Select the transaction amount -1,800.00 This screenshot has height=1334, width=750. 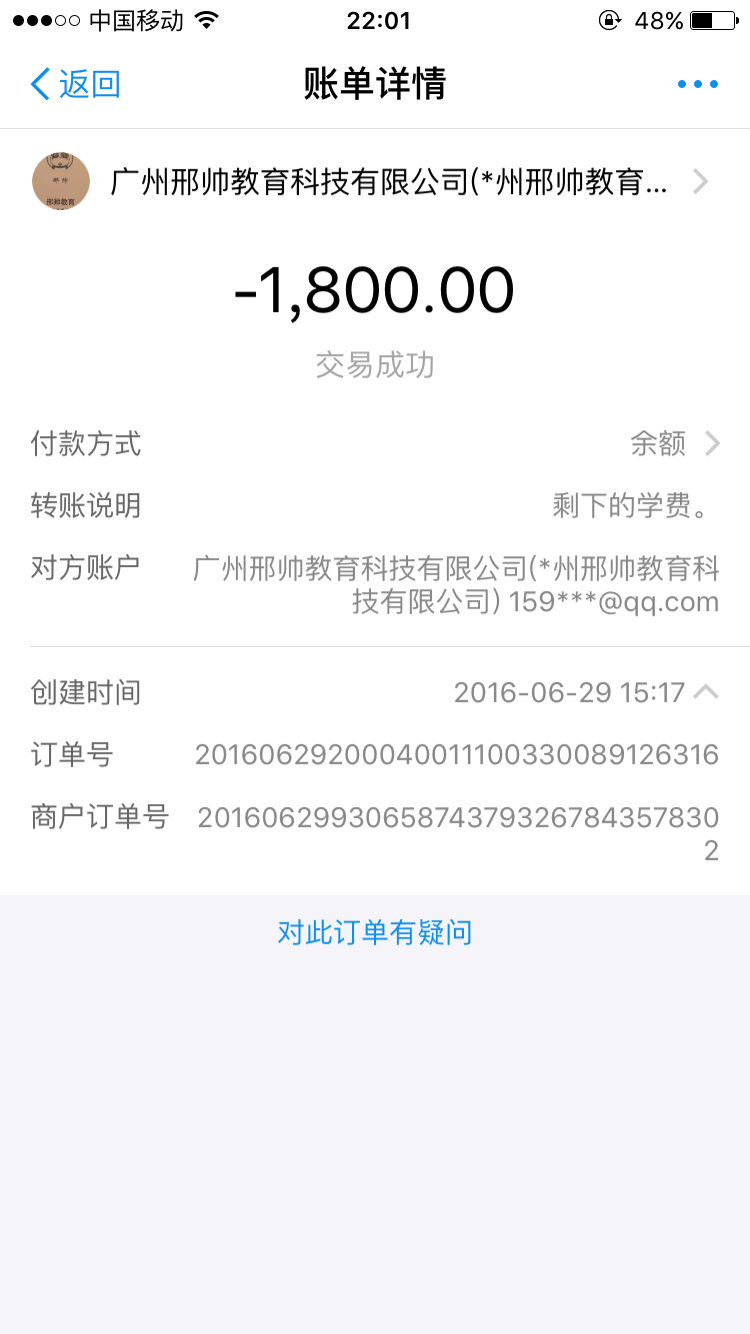point(374,289)
